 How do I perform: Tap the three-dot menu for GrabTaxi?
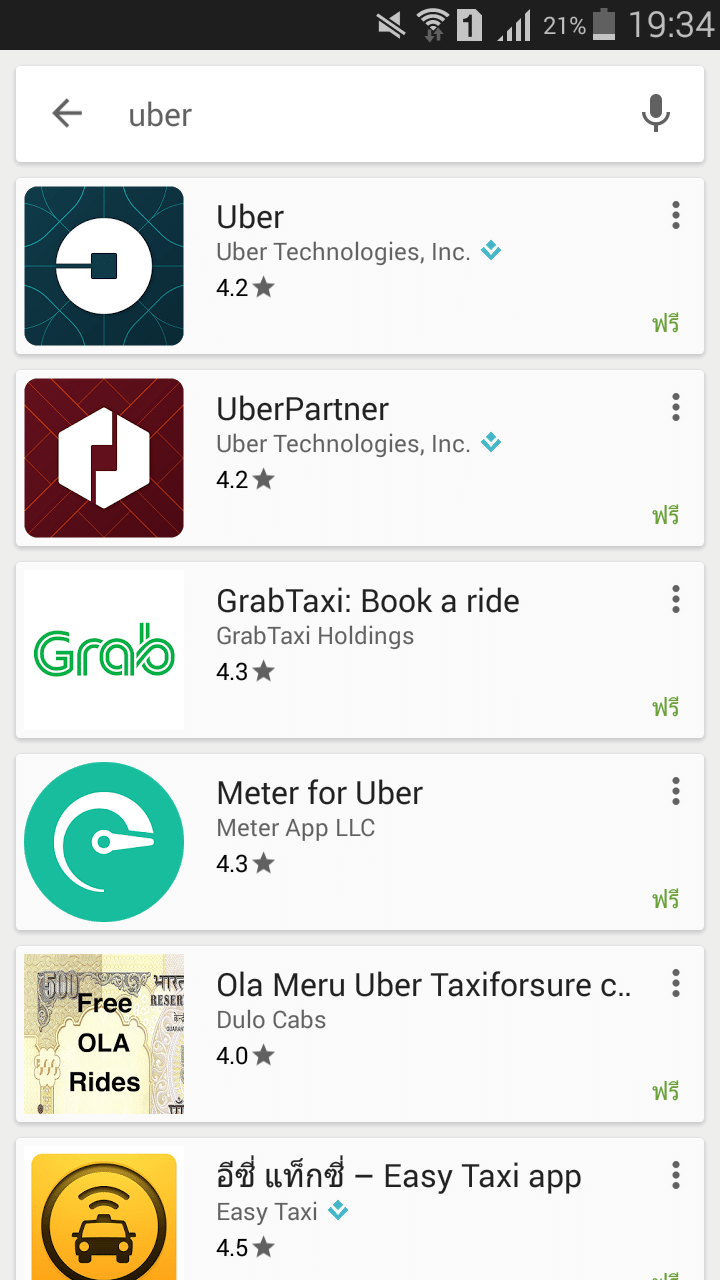(x=676, y=599)
